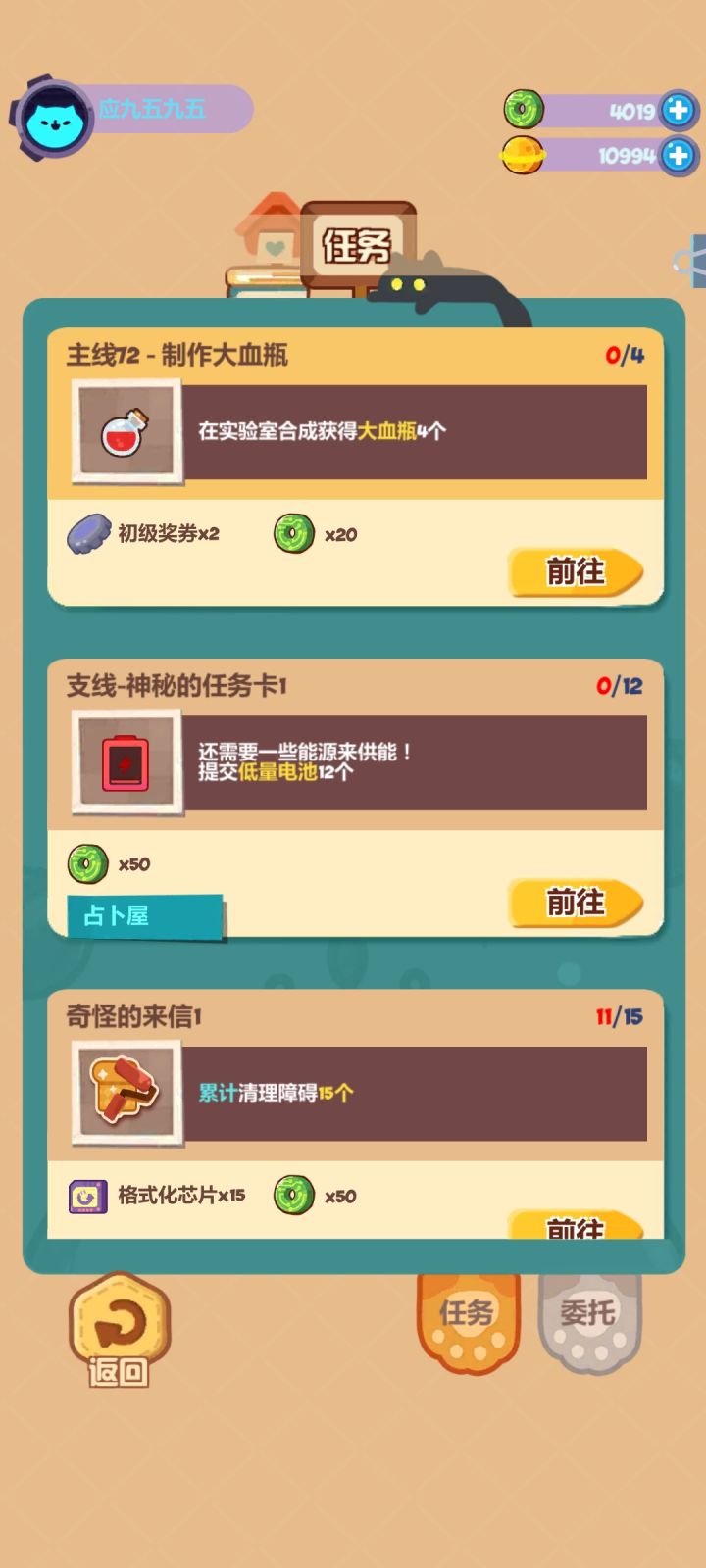Click the 占卜屋 location label

[x=120, y=915]
